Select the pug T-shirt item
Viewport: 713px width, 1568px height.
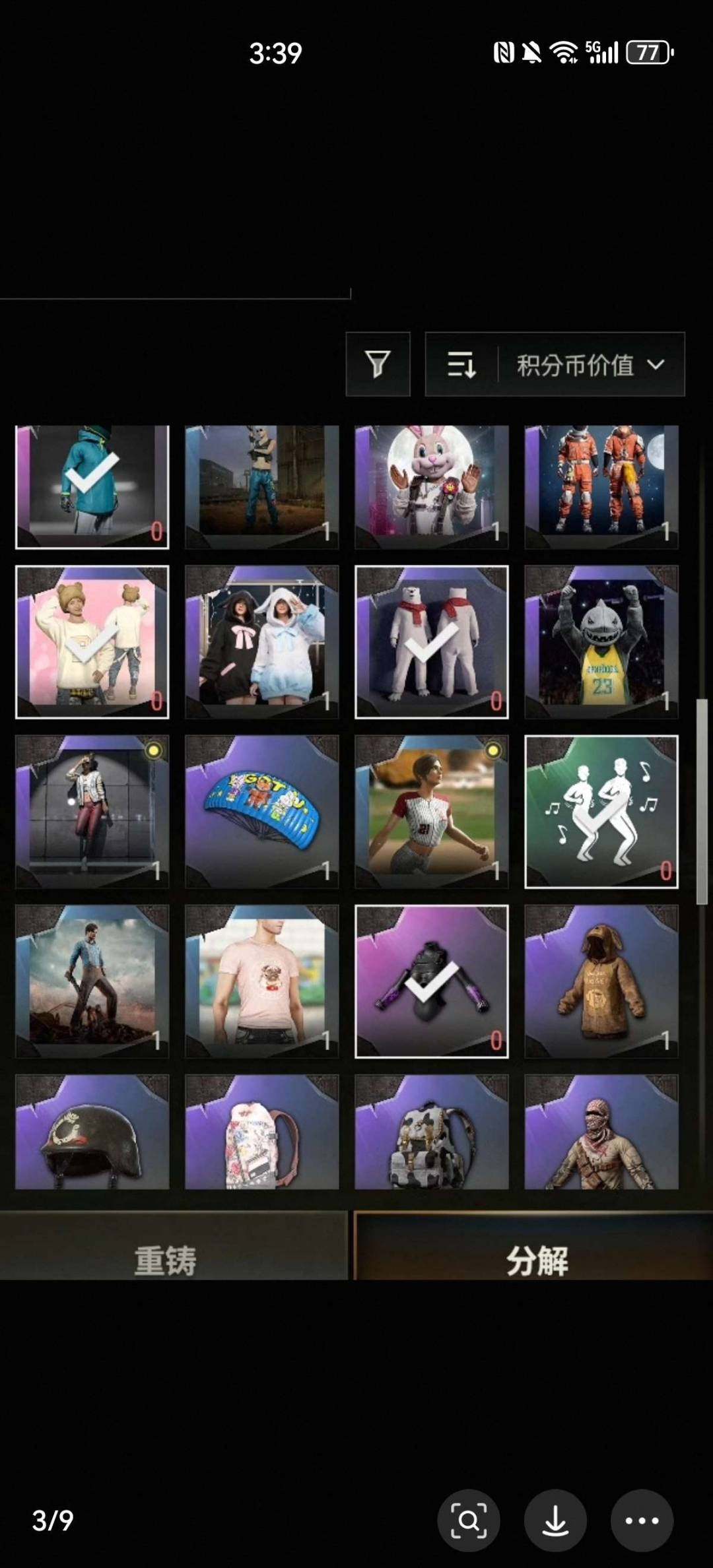pos(262,981)
